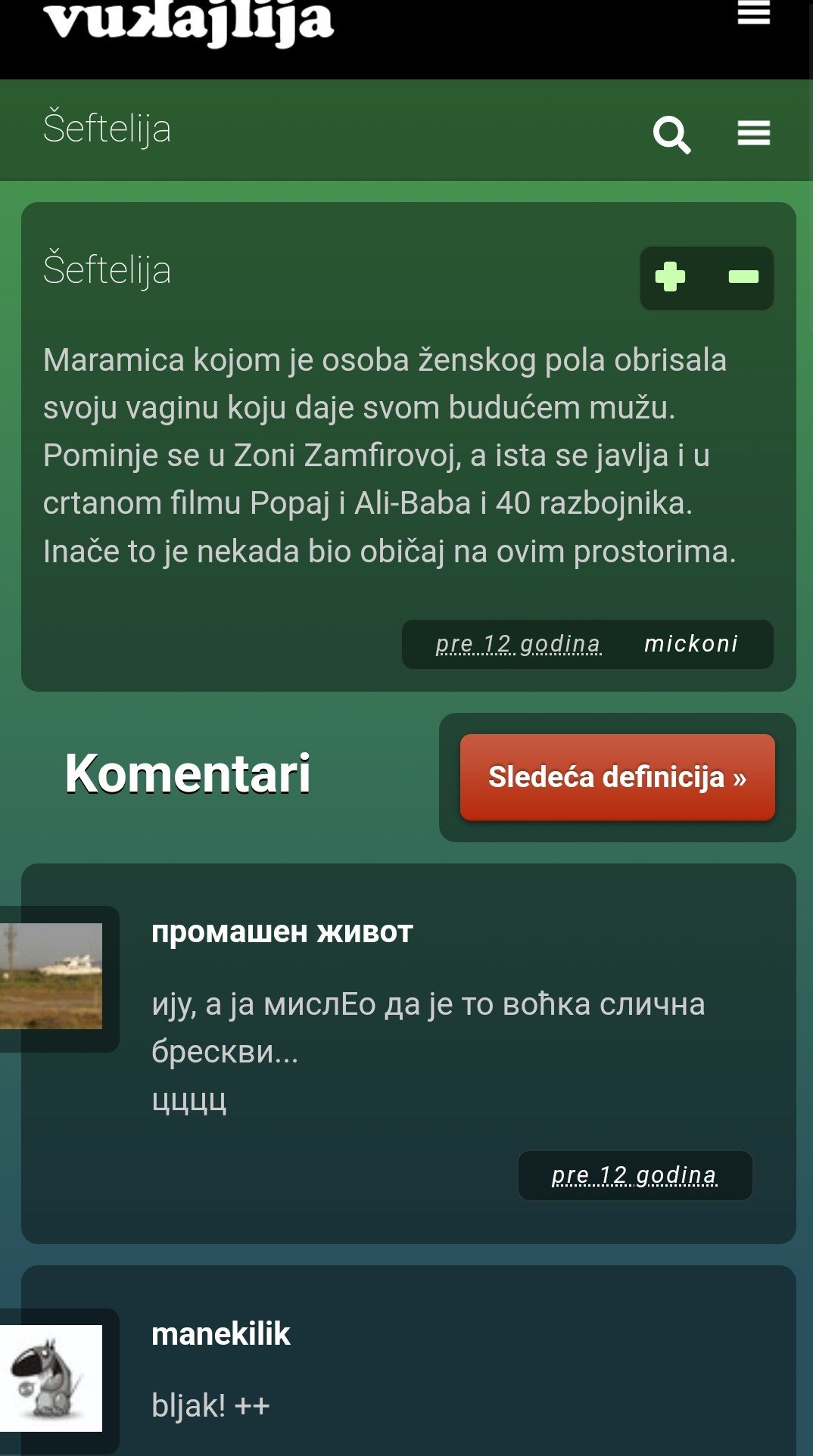Tap the definition's pre 12 godina timestamp
813x1456 pixels.
[x=519, y=644]
